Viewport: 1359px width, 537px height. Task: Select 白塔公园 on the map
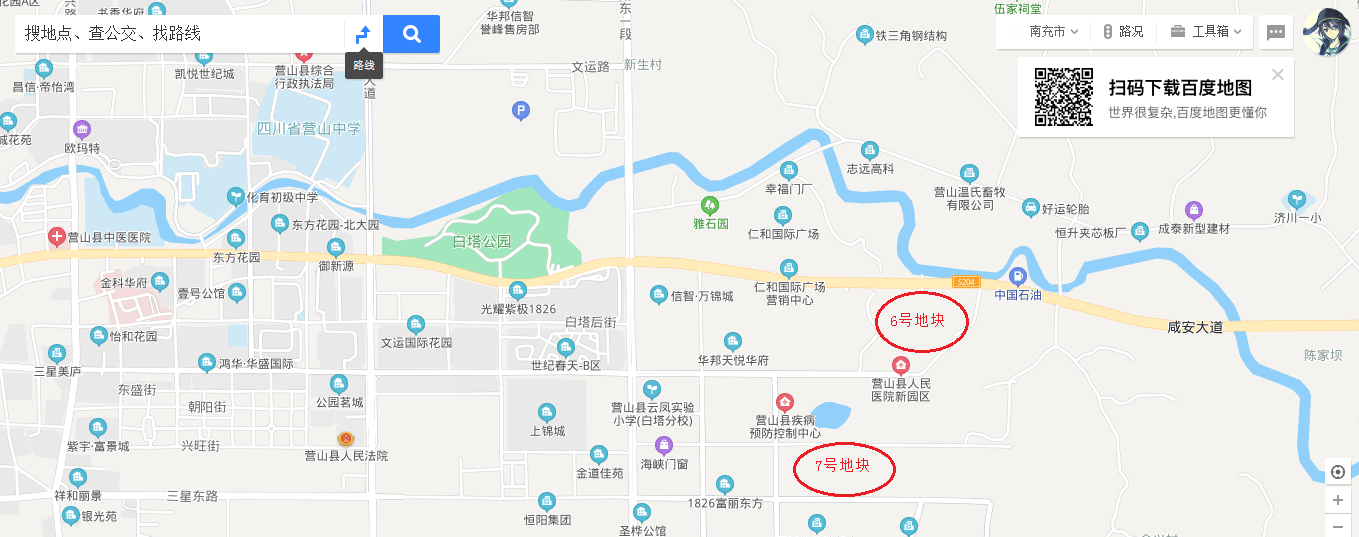point(481,241)
